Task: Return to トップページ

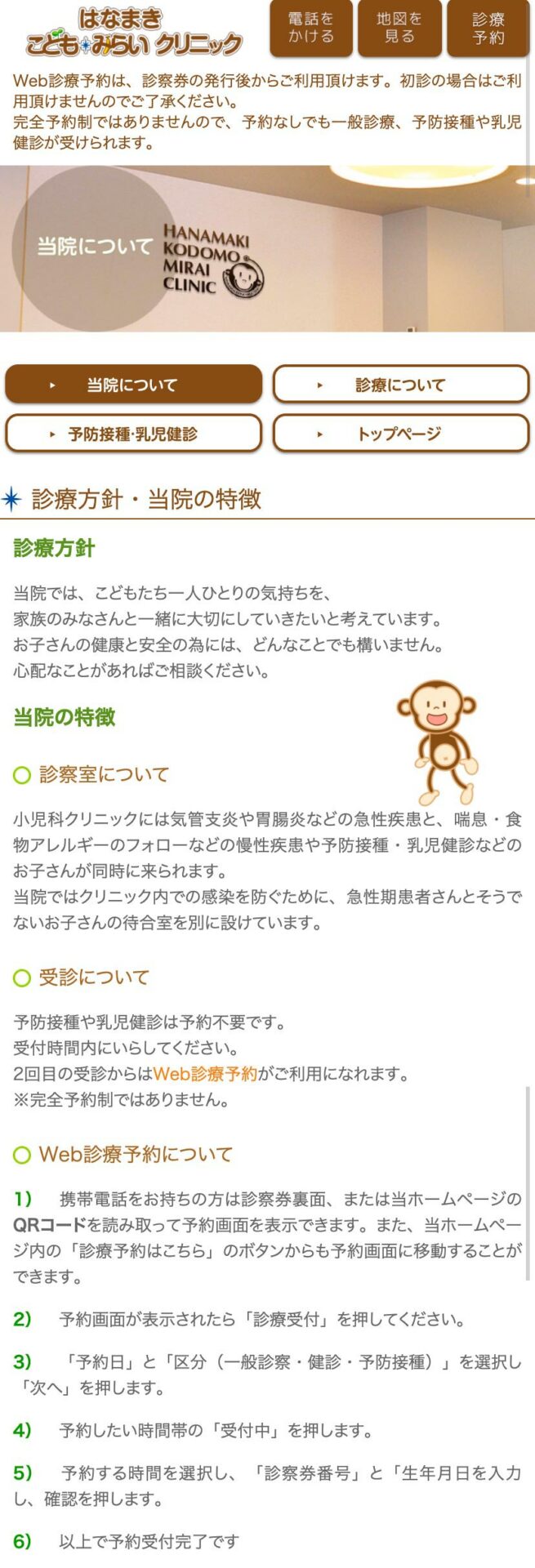Action: click(400, 434)
